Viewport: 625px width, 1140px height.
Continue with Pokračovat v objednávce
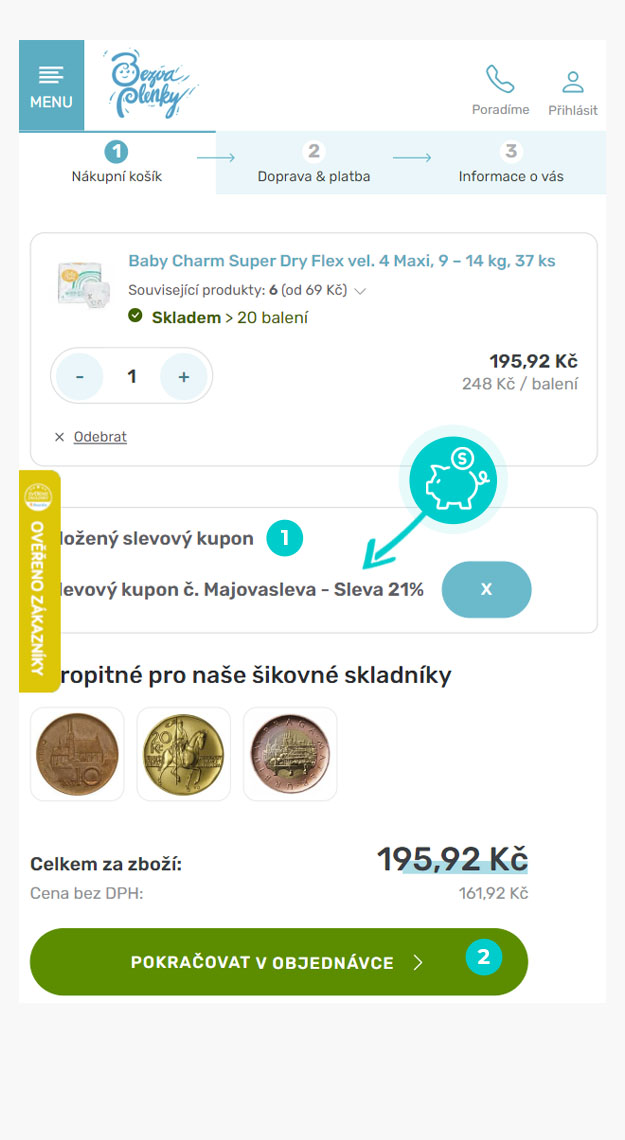tap(278, 962)
